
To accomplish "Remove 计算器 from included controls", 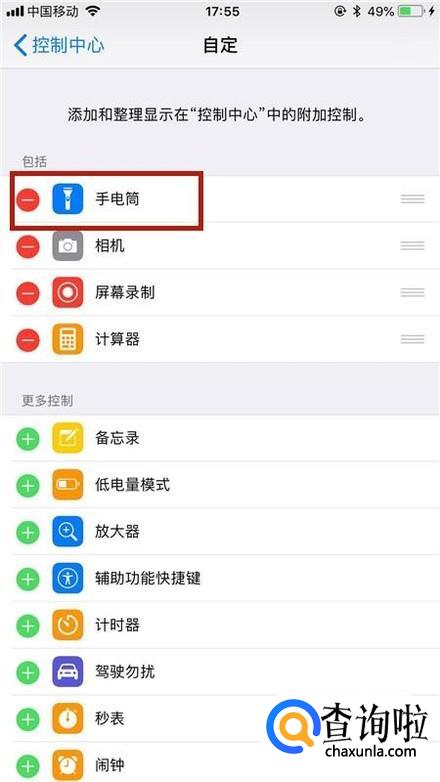I will (28, 340).
